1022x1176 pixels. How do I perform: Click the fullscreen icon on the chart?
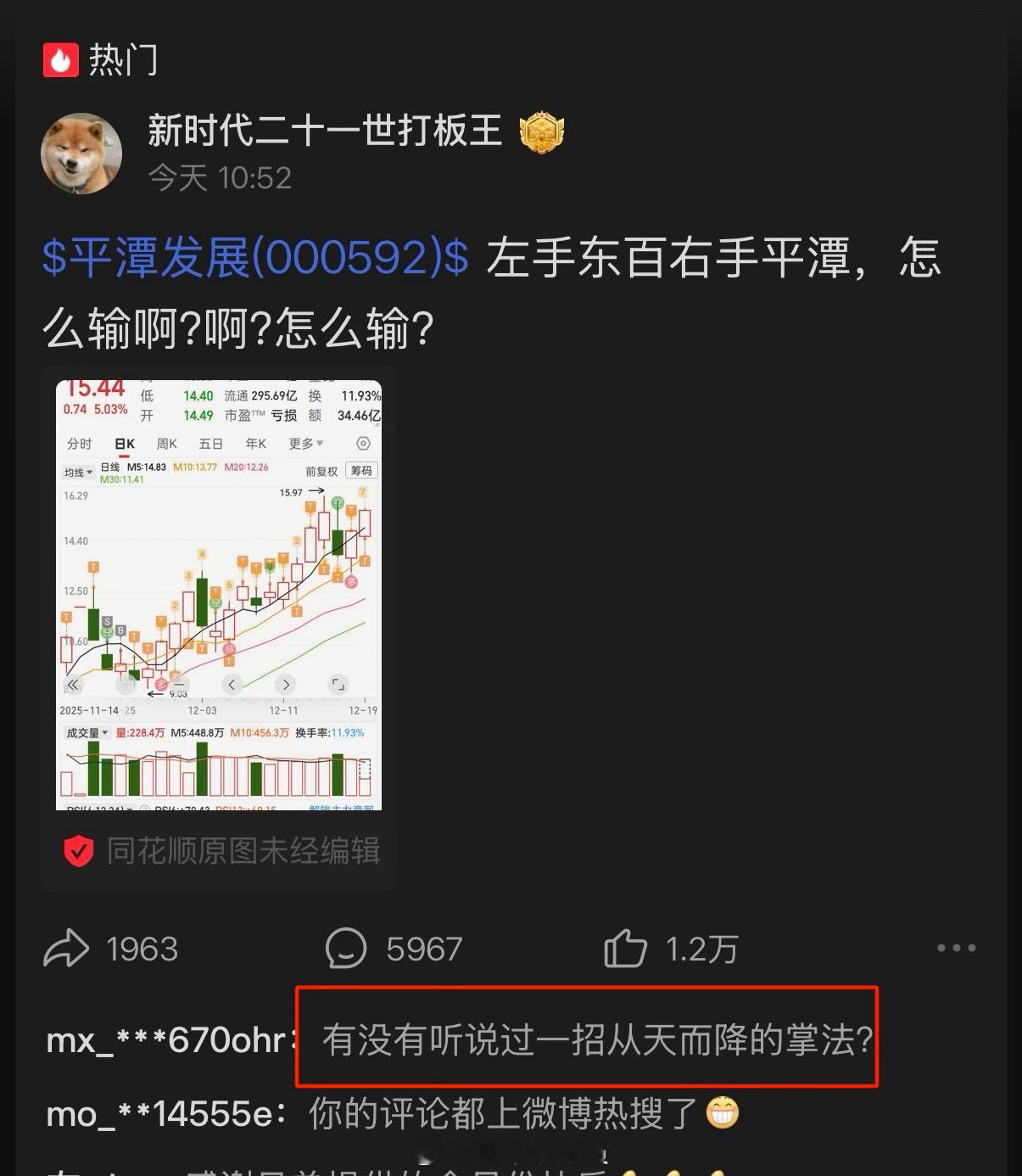click(x=338, y=685)
